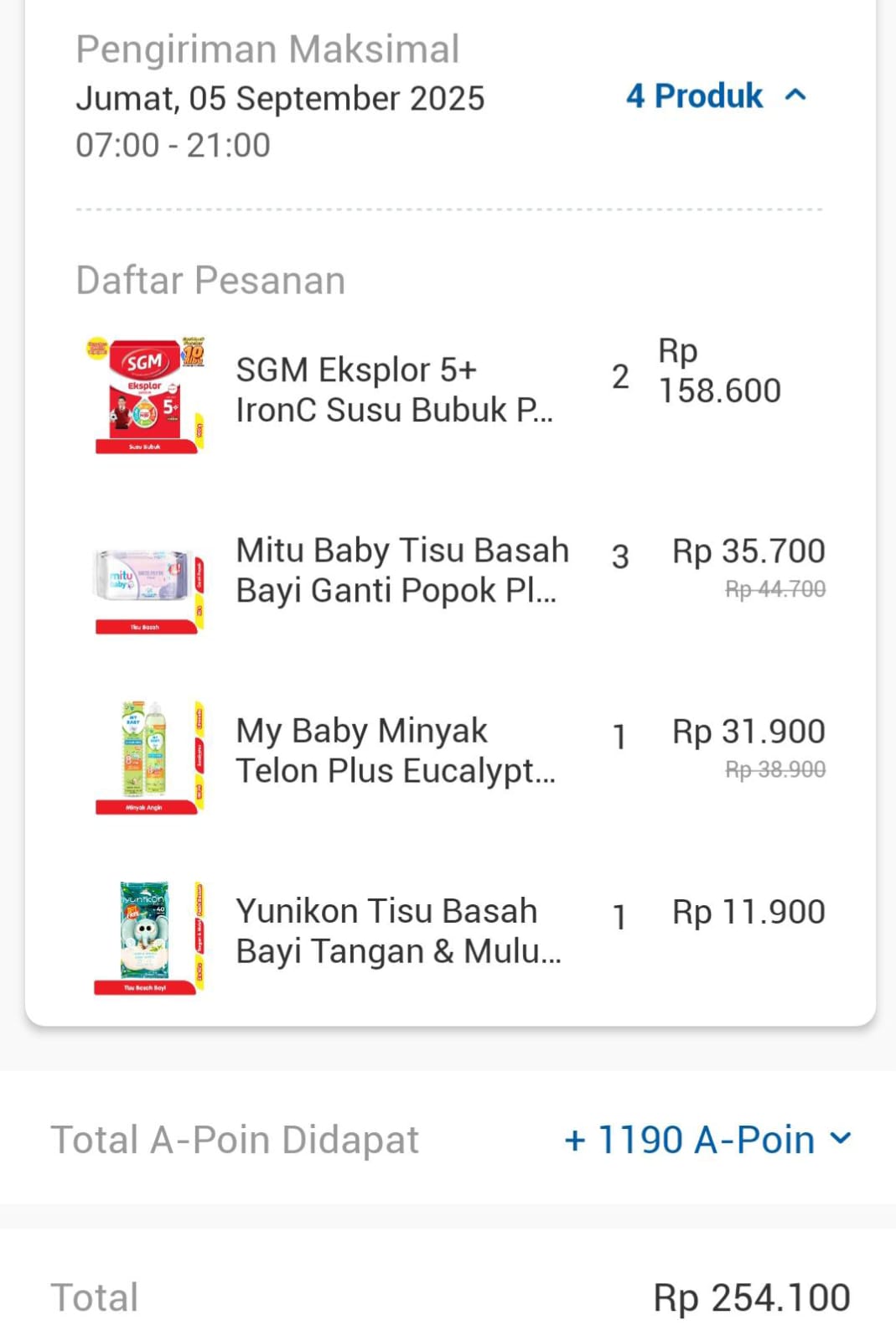The image size is (896, 1341).
Task: Open the SGM Eksplor 5+ product
Action: click(x=394, y=391)
